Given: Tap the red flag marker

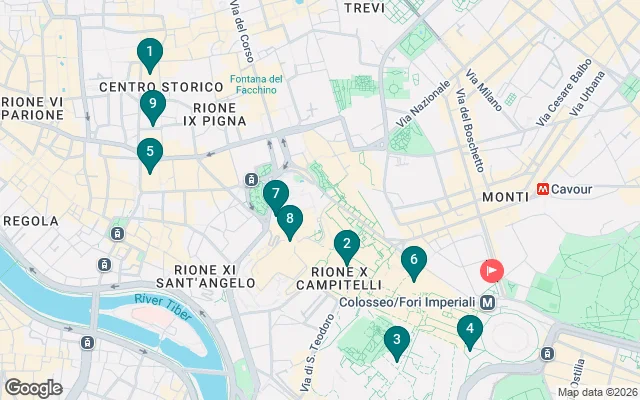Looking at the screenshot, I should click(x=492, y=270).
